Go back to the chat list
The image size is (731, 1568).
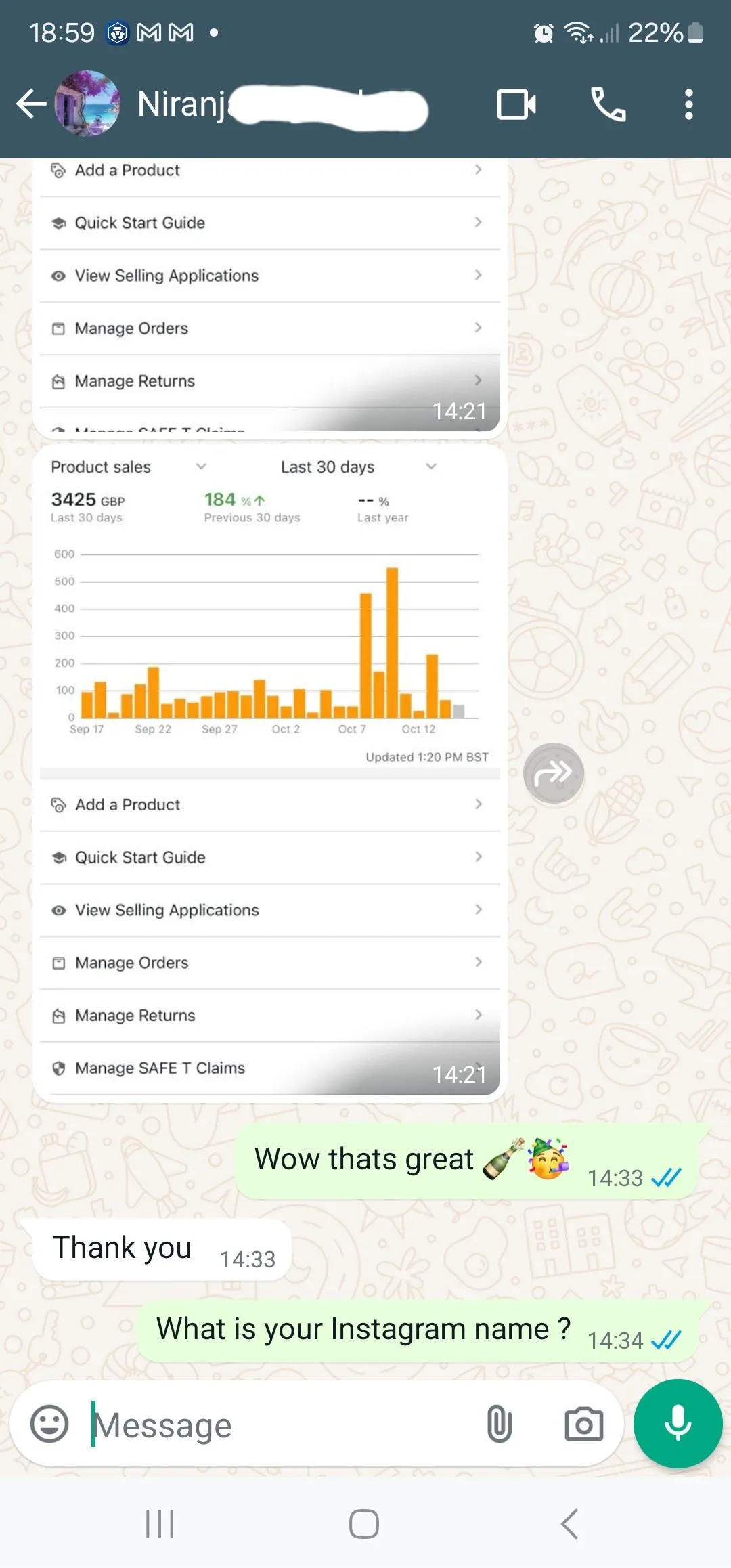(30, 104)
